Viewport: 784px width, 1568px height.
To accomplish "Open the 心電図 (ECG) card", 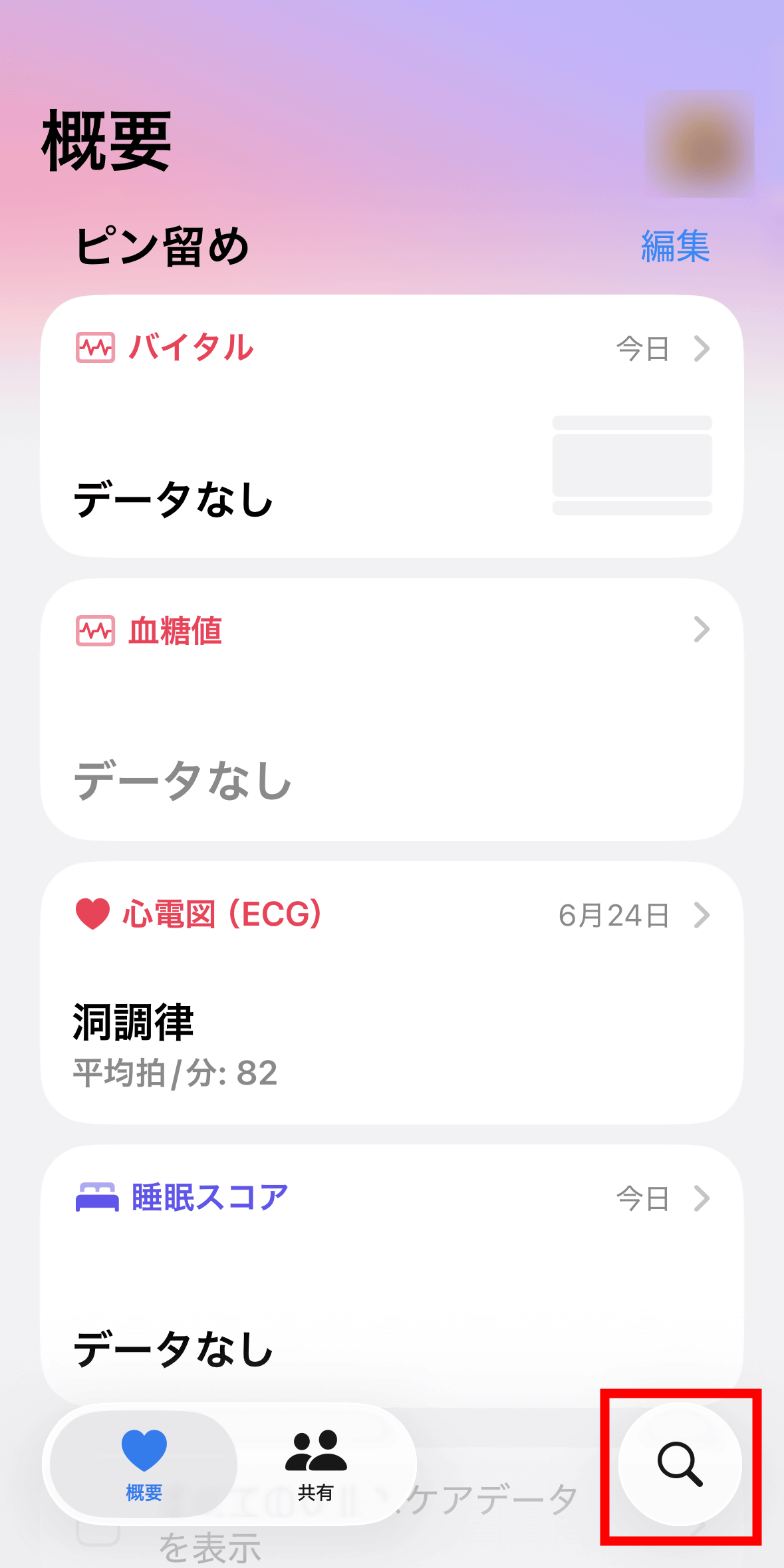I will (392, 992).
